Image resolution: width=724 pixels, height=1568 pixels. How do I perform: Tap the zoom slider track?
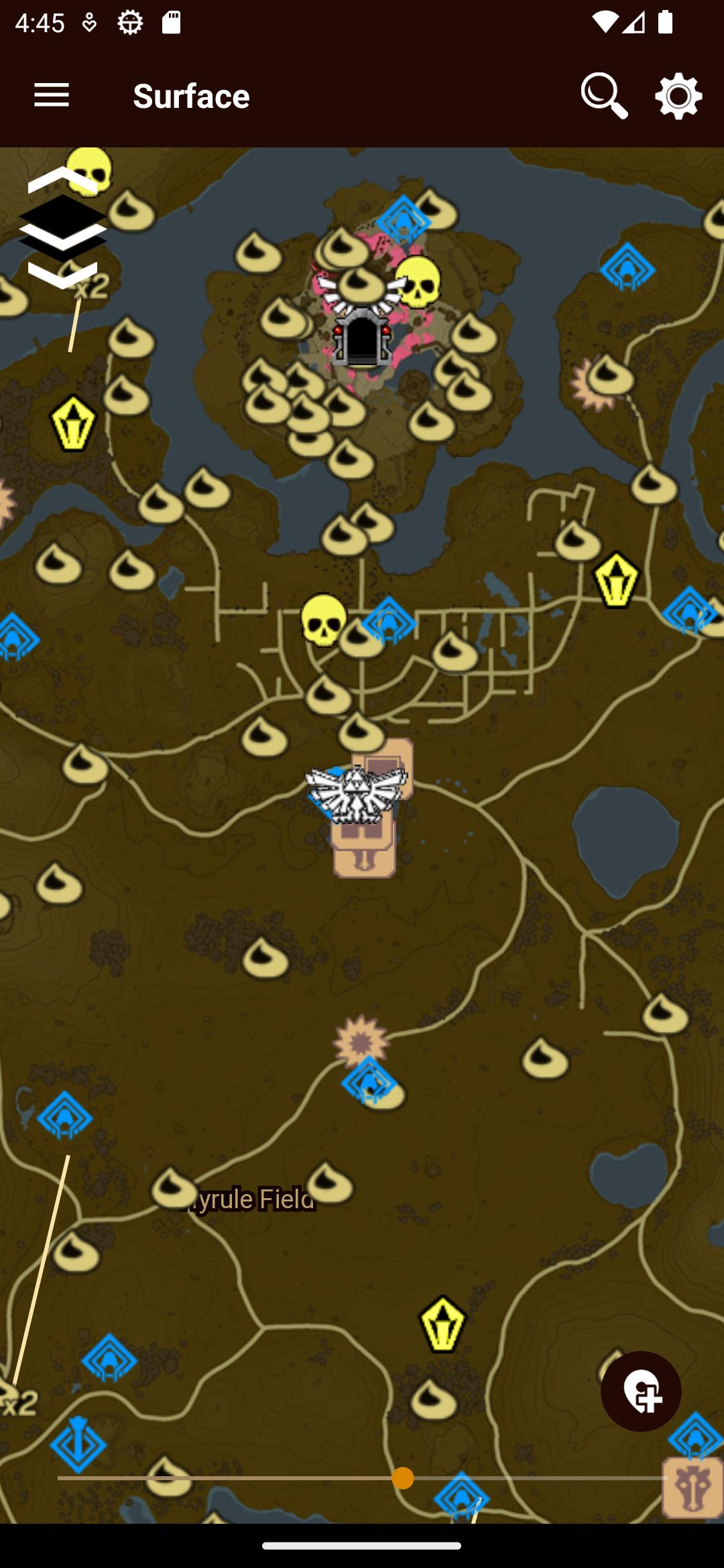point(362,1478)
